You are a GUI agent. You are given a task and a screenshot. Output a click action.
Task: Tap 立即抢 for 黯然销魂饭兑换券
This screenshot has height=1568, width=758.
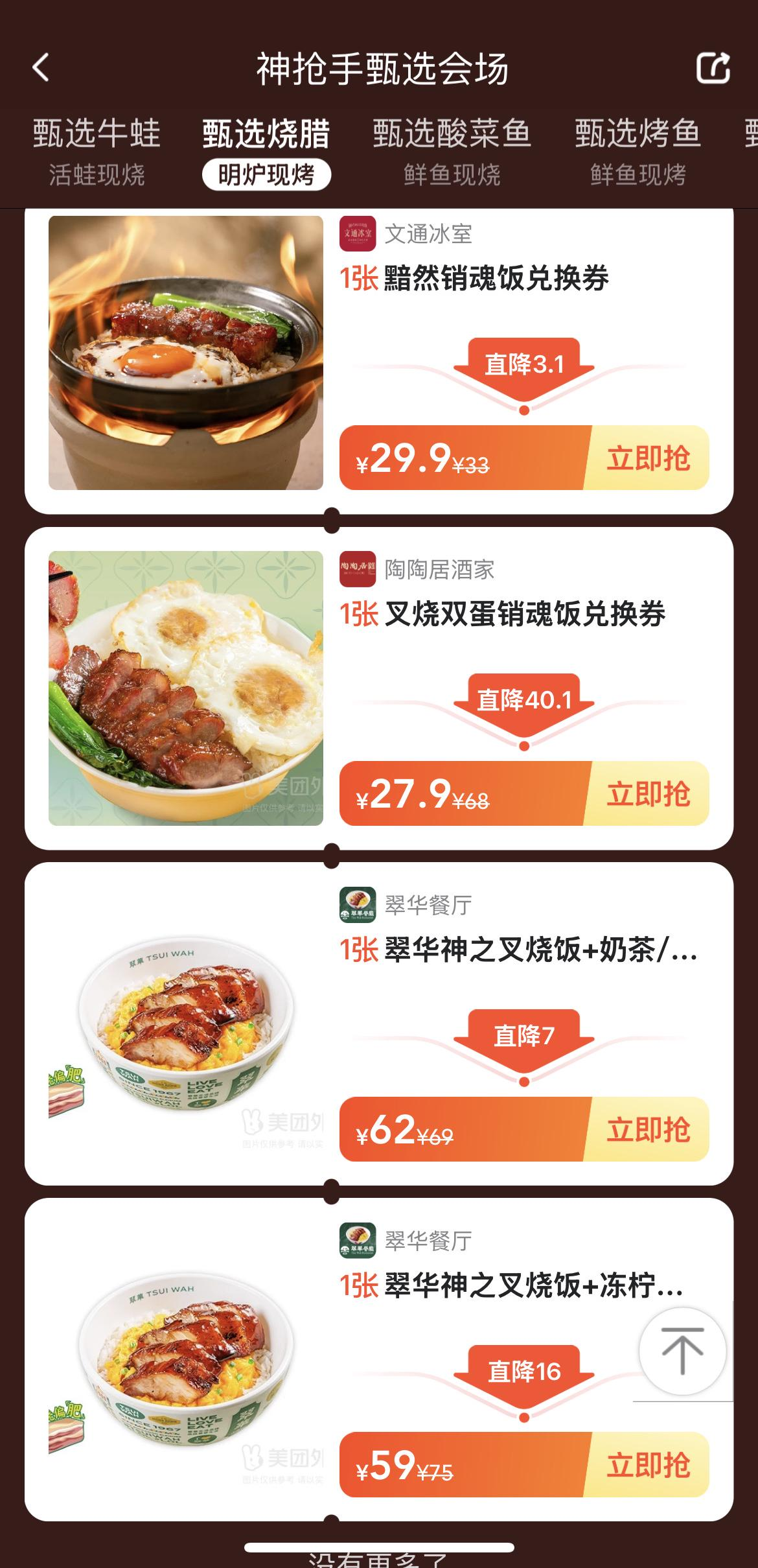click(x=648, y=458)
